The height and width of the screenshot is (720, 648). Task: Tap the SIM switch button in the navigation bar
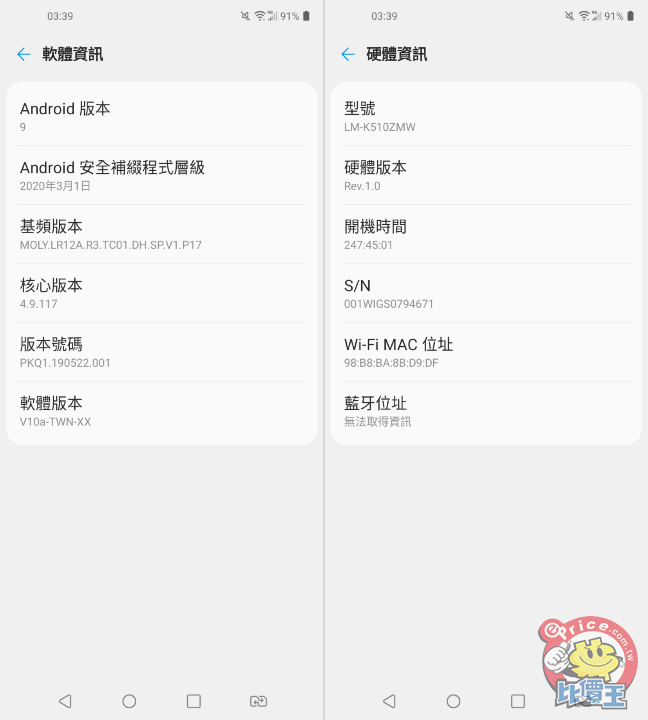259,701
